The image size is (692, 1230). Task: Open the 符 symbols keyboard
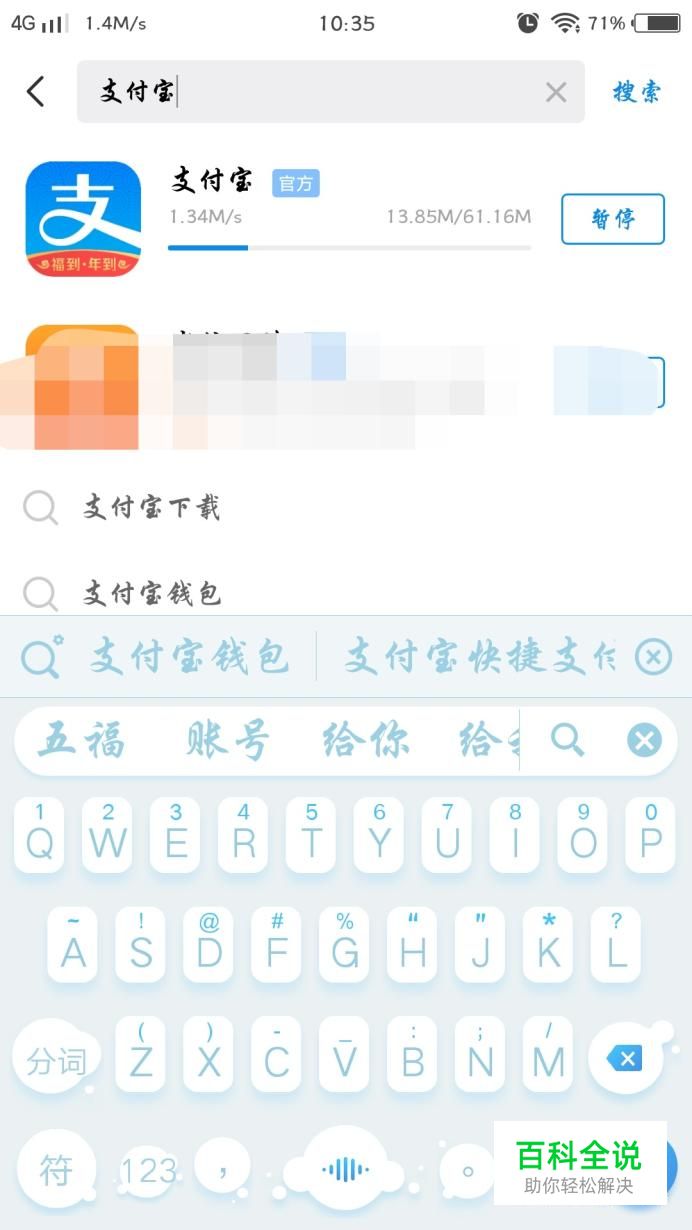[x=56, y=1170]
